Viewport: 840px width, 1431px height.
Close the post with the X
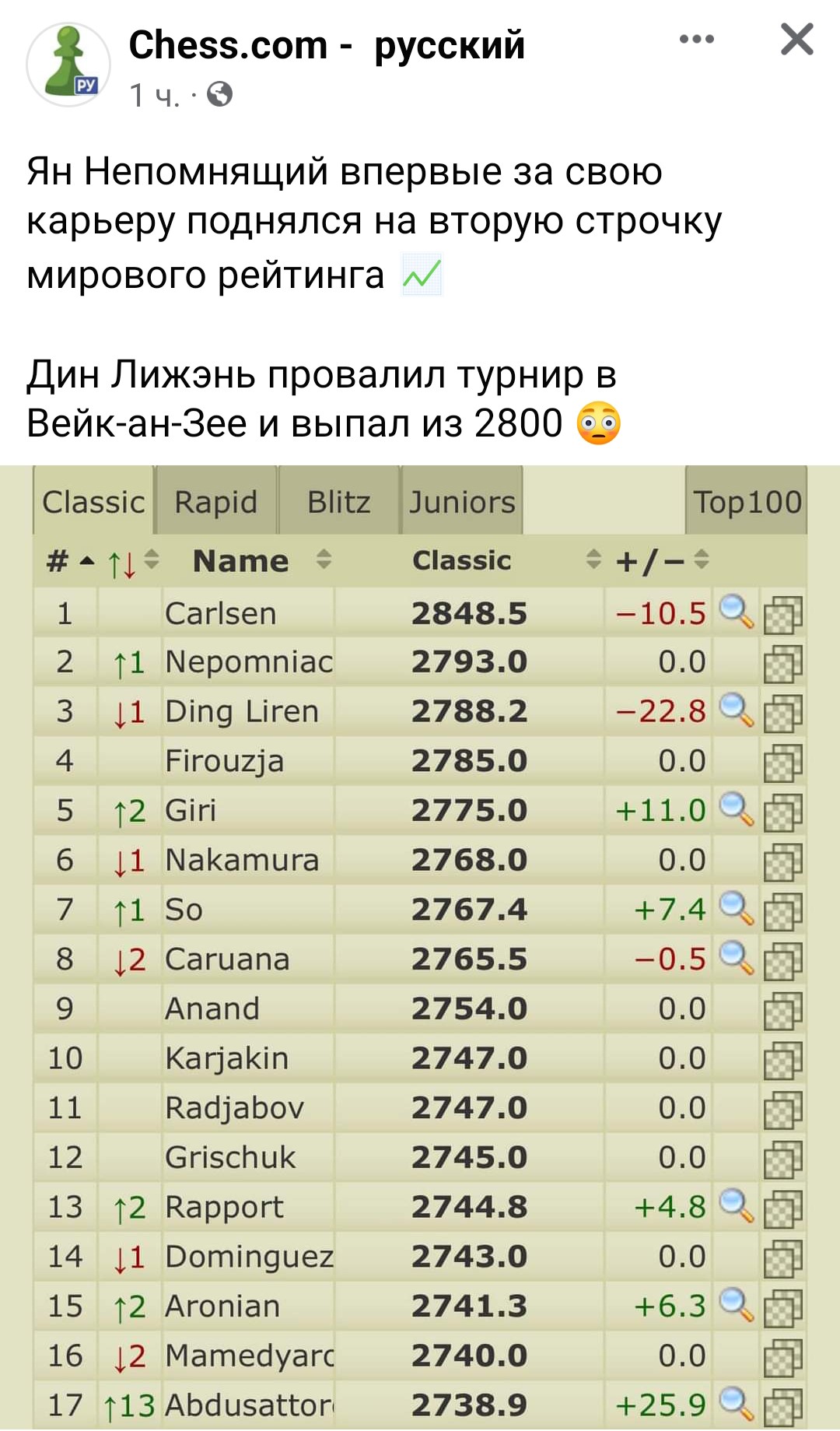796,40
